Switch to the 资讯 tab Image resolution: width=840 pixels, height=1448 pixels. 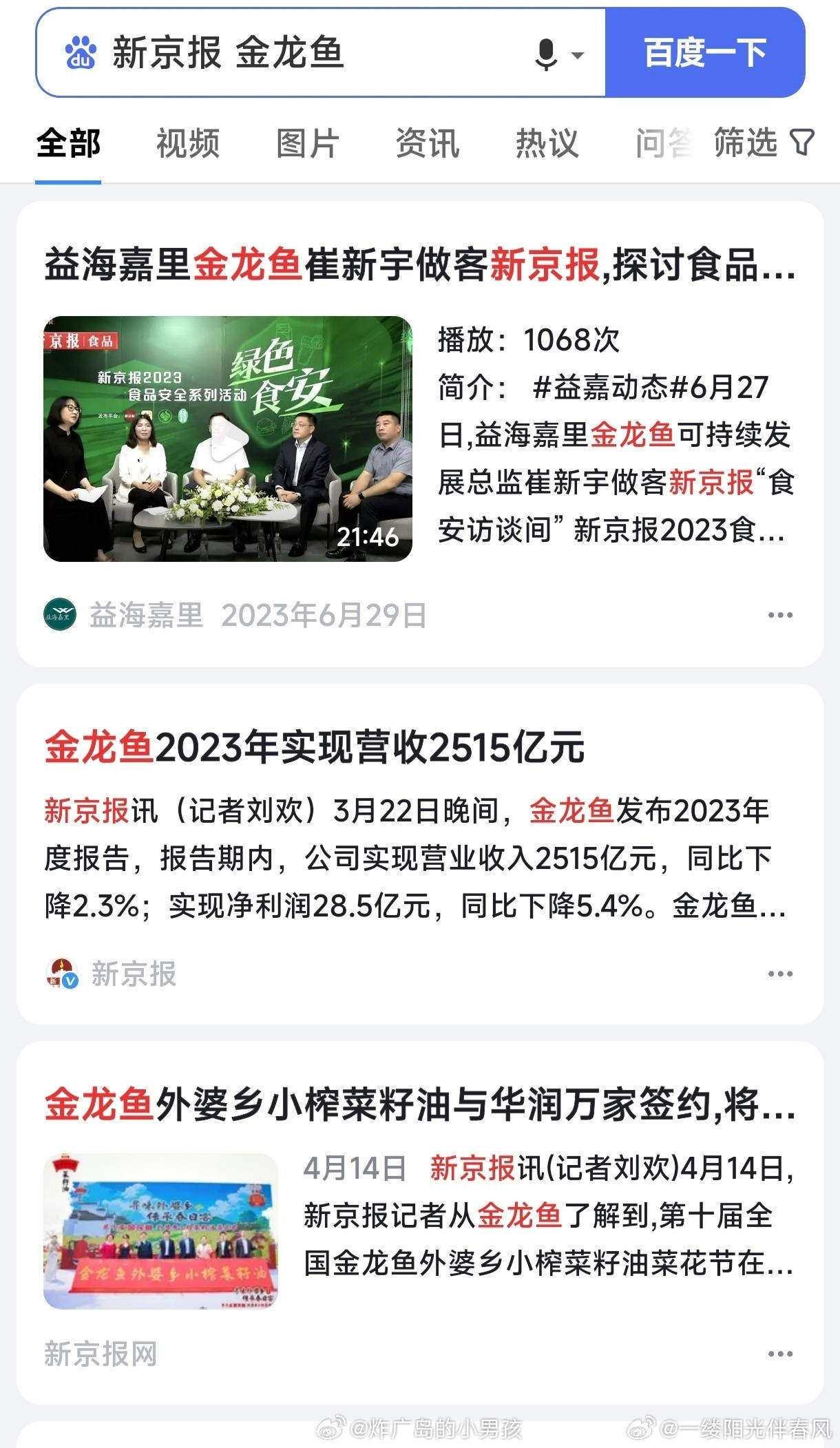(428, 143)
